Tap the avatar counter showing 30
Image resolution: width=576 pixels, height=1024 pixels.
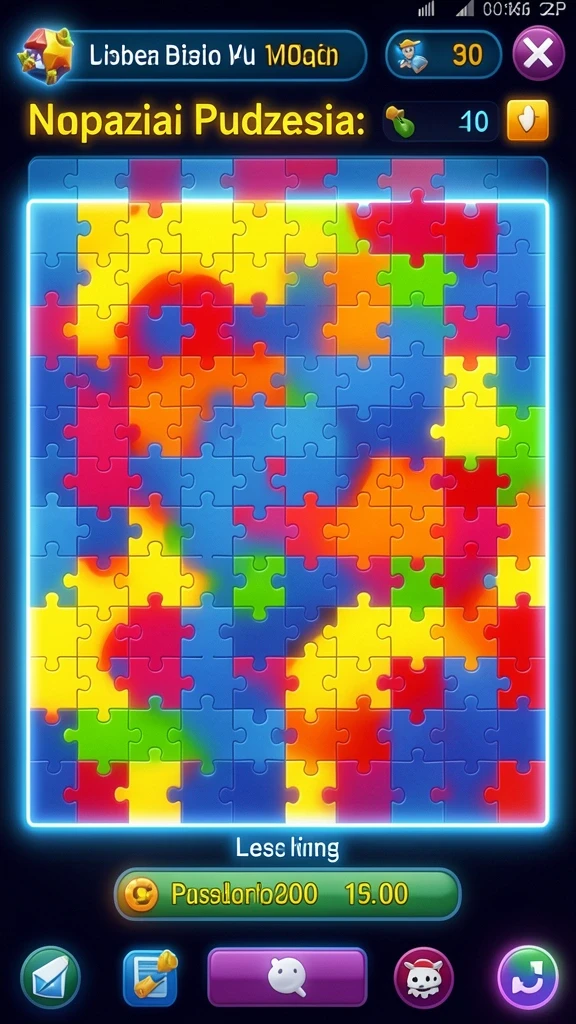click(443, 55)
